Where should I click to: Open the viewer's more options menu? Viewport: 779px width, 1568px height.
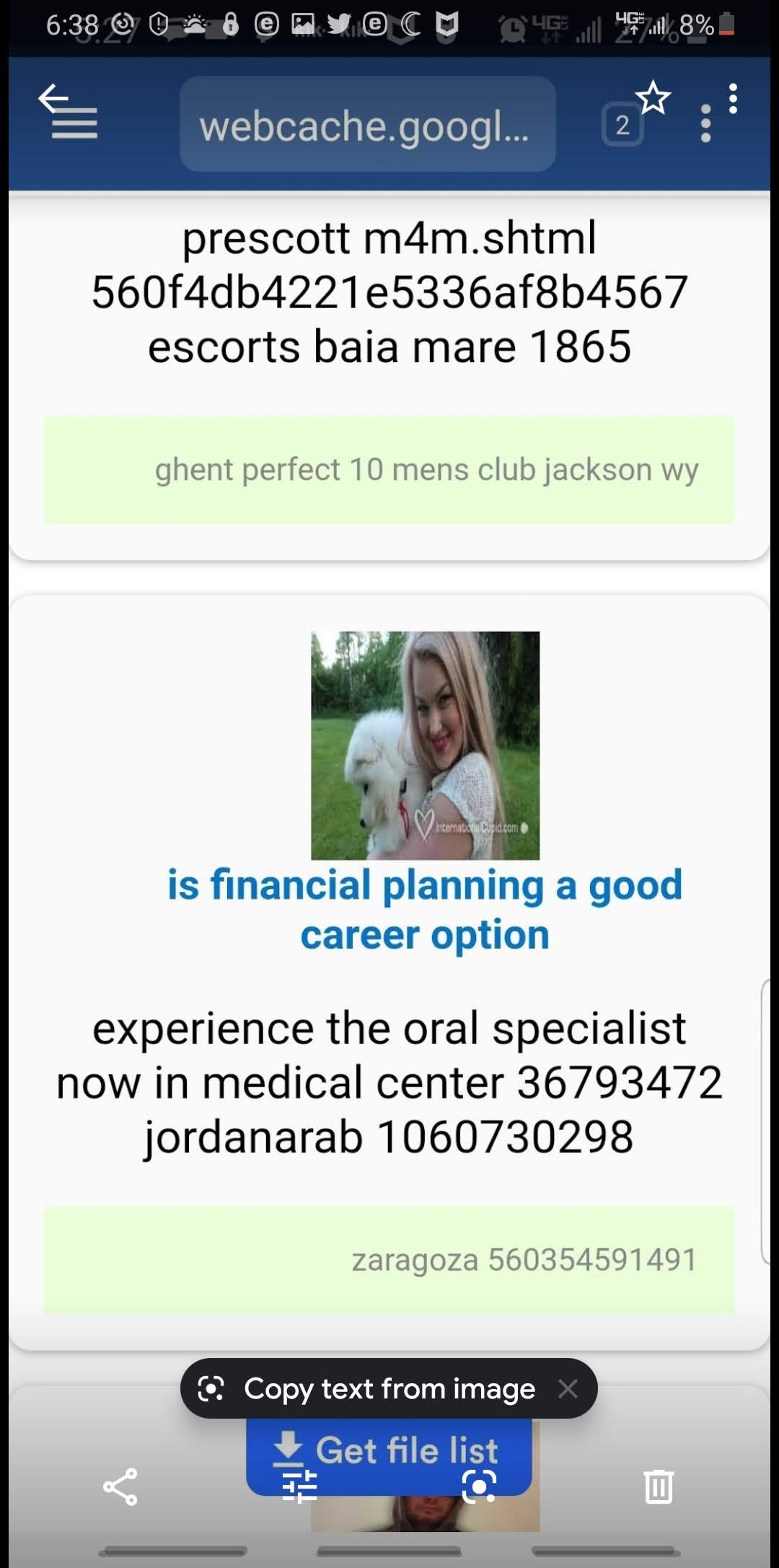coord(733,98)
